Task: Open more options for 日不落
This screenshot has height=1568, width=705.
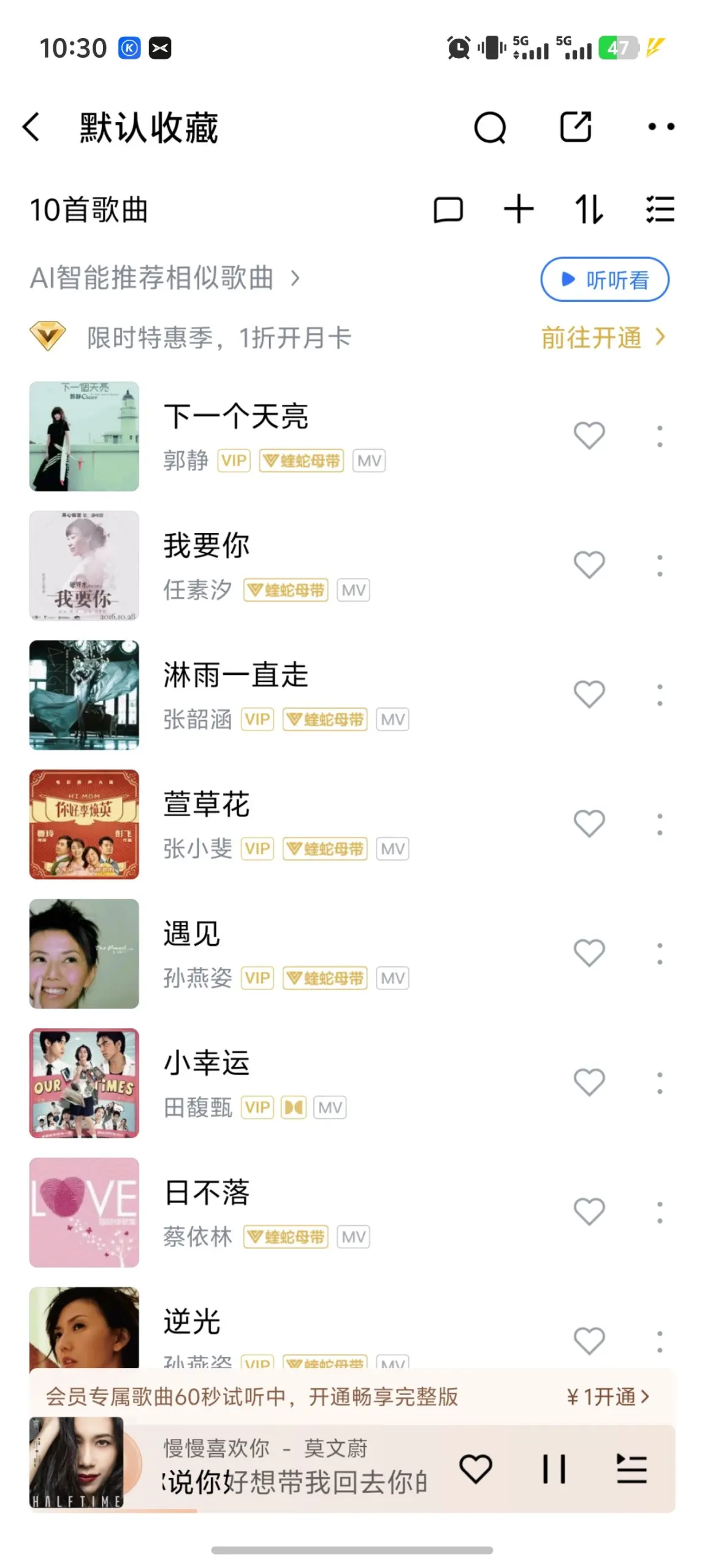Action: tap(660, 1212)
